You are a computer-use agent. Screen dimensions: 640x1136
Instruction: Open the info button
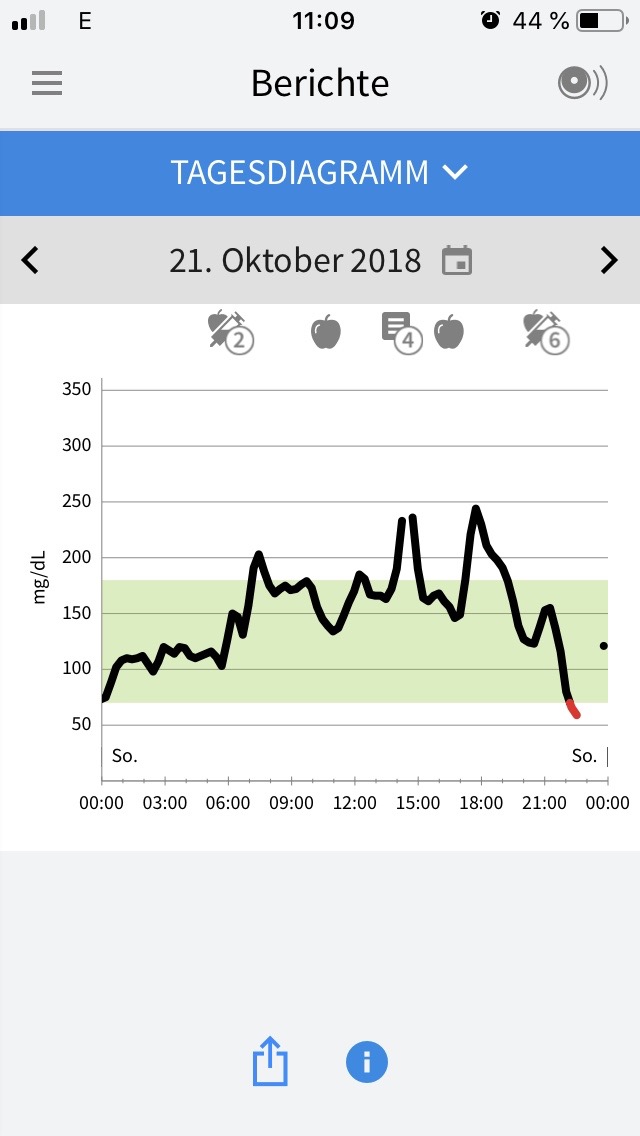click(x=366, y=1061)
